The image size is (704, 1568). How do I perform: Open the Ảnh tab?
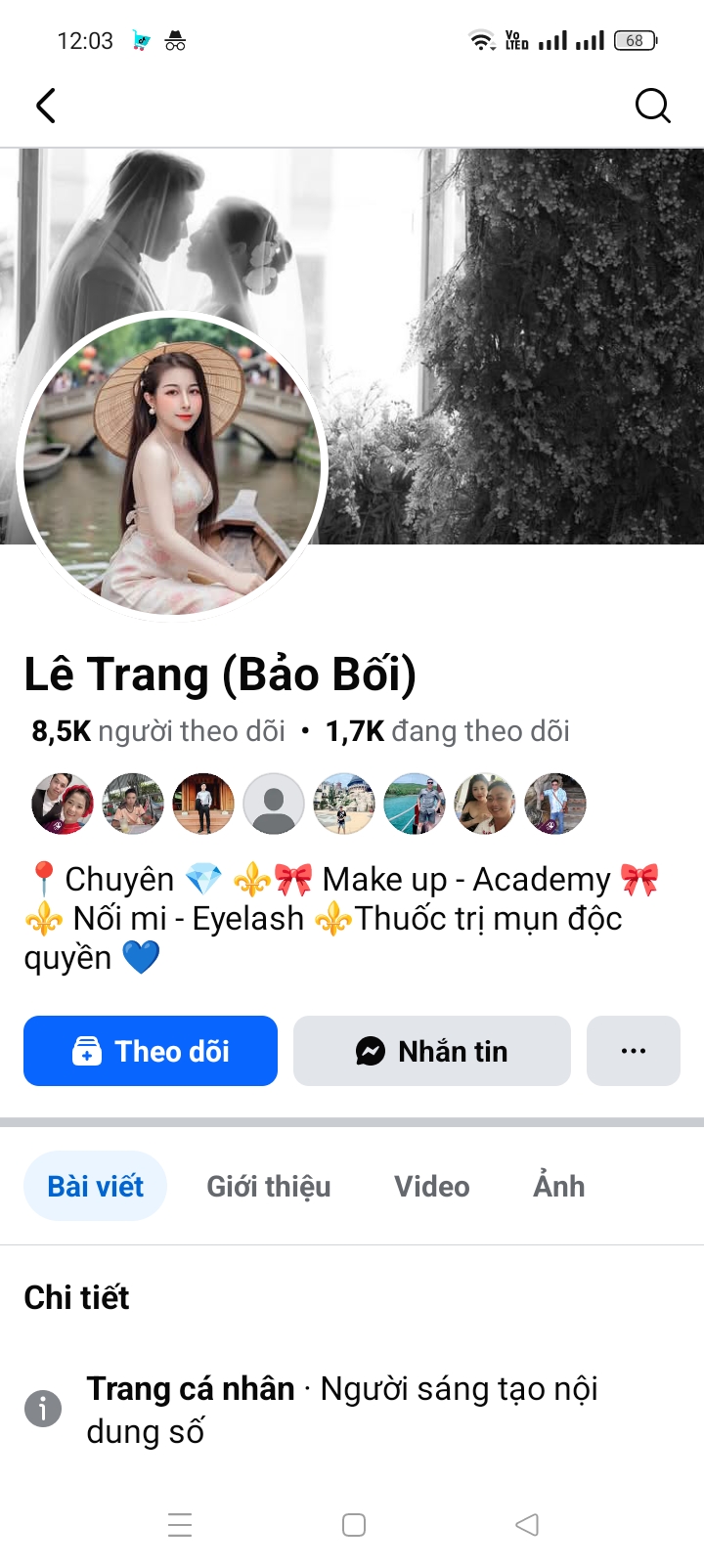(558, 1186)
